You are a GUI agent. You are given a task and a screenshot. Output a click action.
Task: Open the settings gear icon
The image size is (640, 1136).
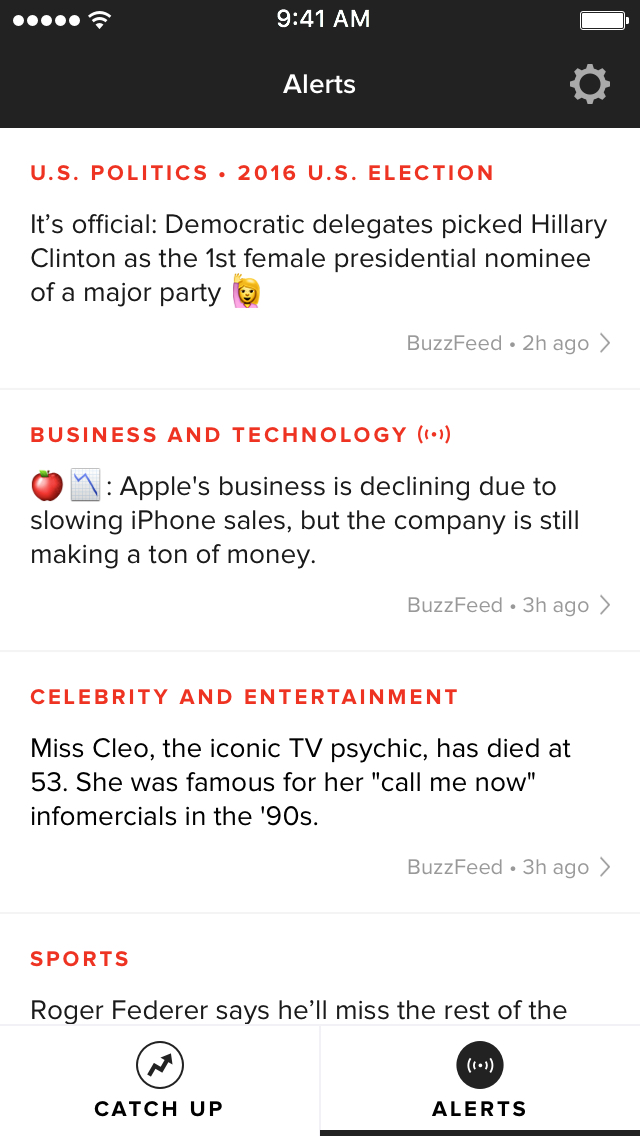click(589, 85)
